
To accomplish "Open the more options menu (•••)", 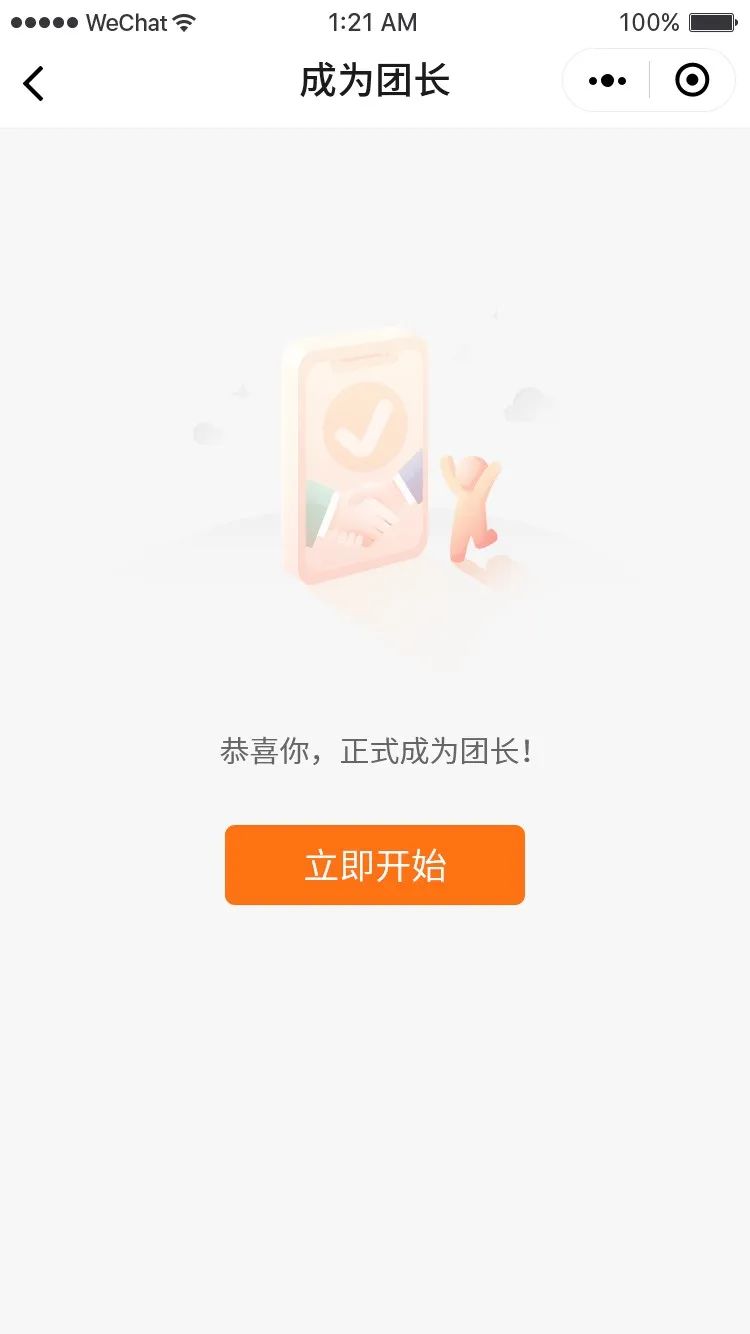I will click(606, 80).
